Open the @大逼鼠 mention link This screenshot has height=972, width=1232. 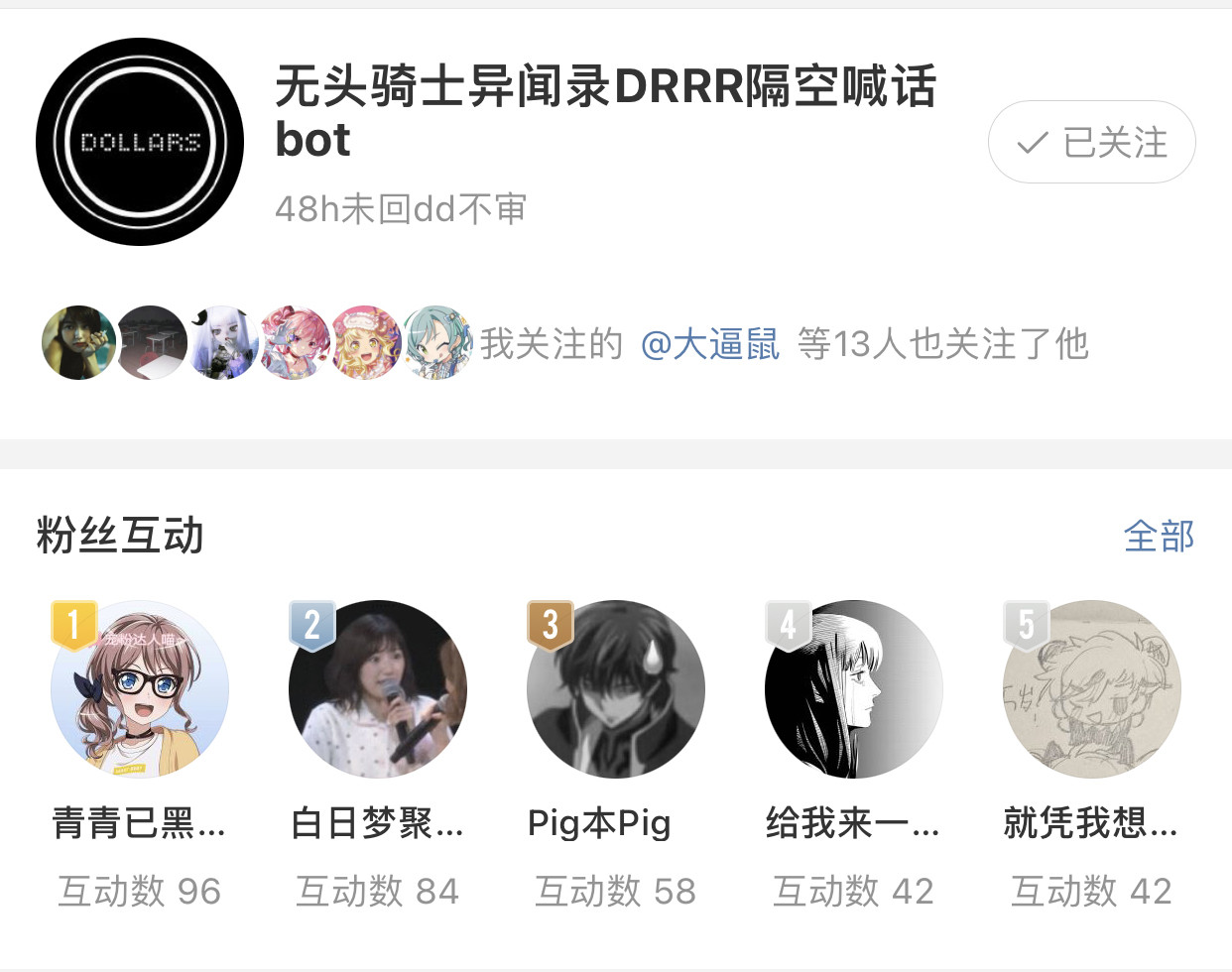point(710,344)
